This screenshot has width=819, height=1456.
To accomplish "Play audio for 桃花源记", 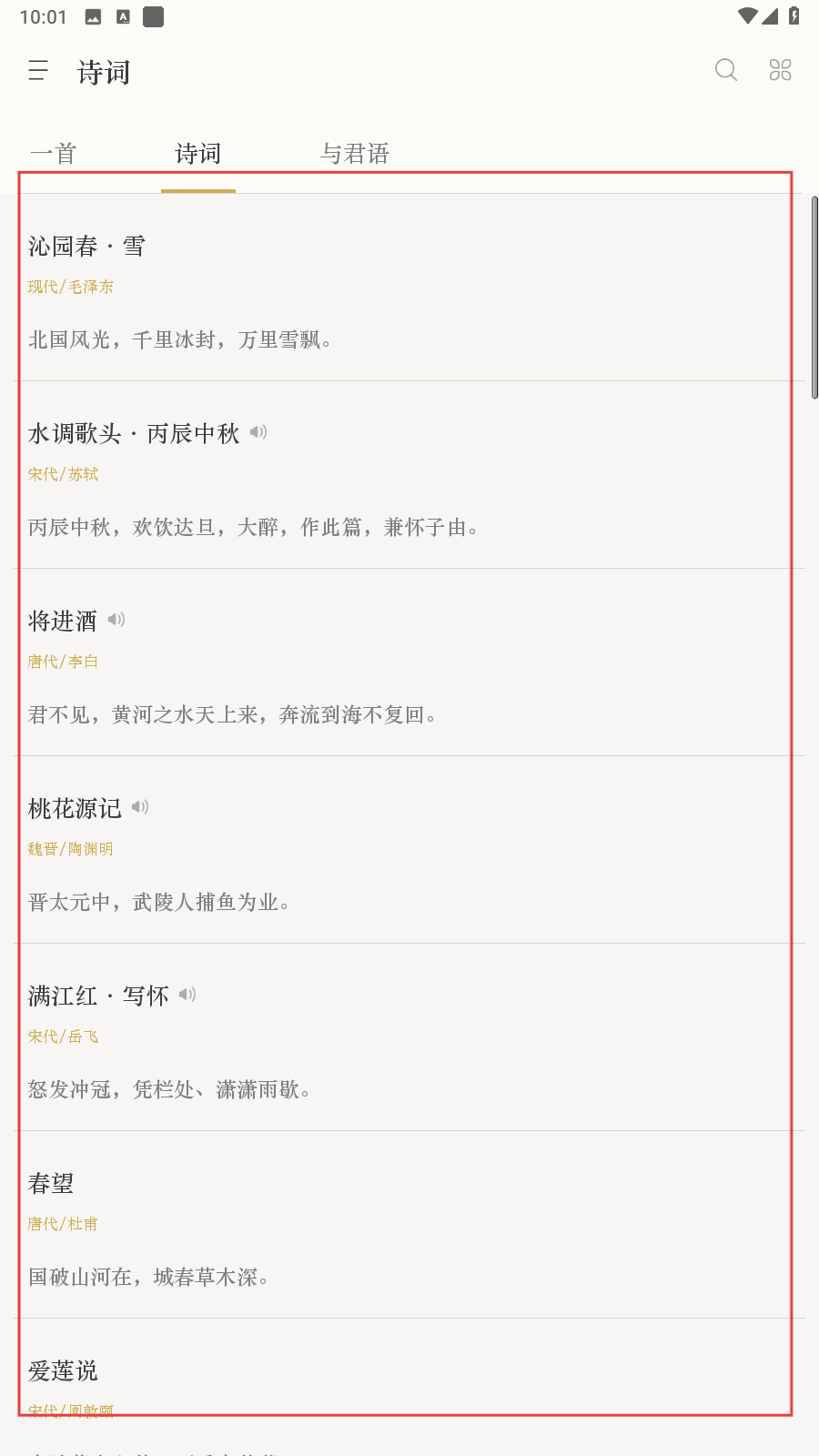I will [x=140, y=807].
